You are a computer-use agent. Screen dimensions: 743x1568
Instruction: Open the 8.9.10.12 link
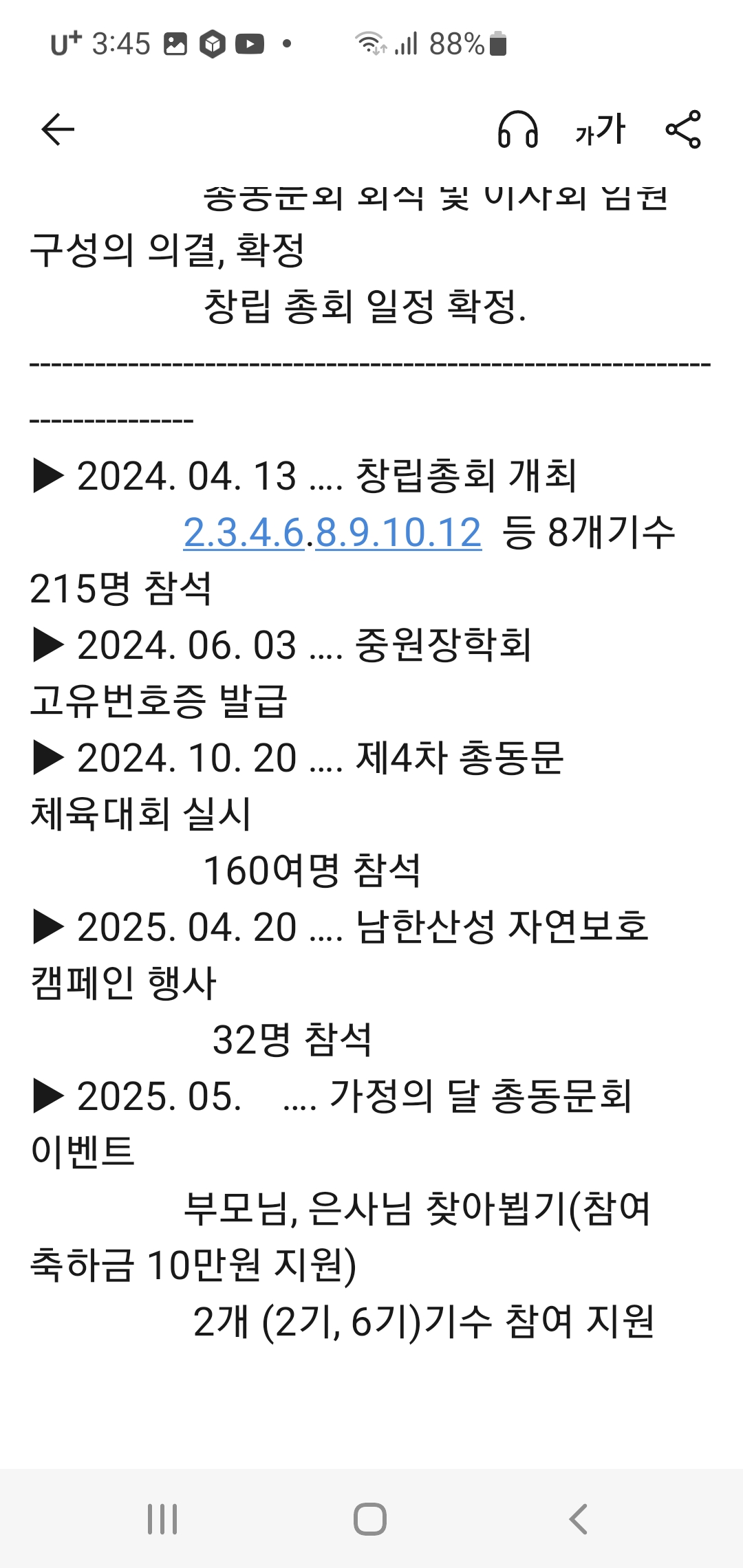[398, 533]
